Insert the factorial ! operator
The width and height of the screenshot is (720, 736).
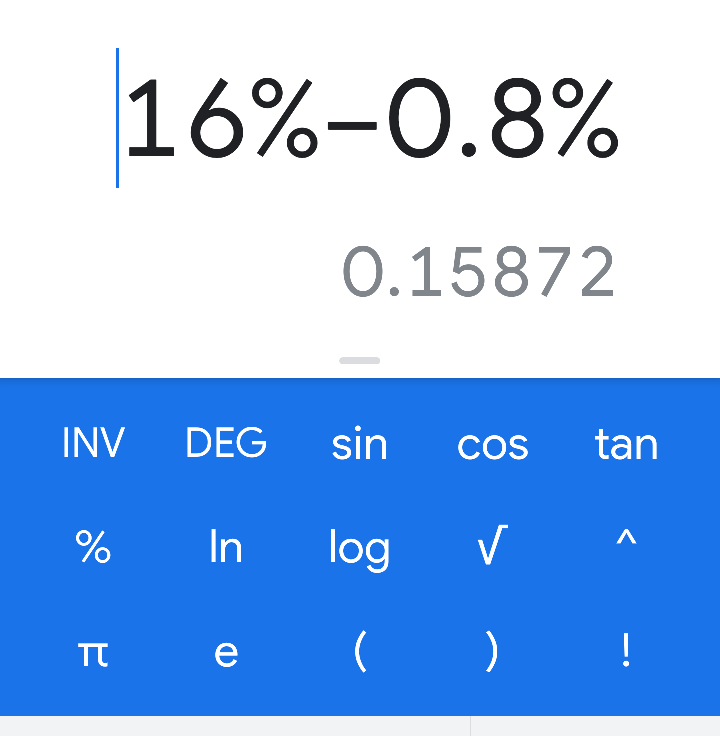click(626, 652)
